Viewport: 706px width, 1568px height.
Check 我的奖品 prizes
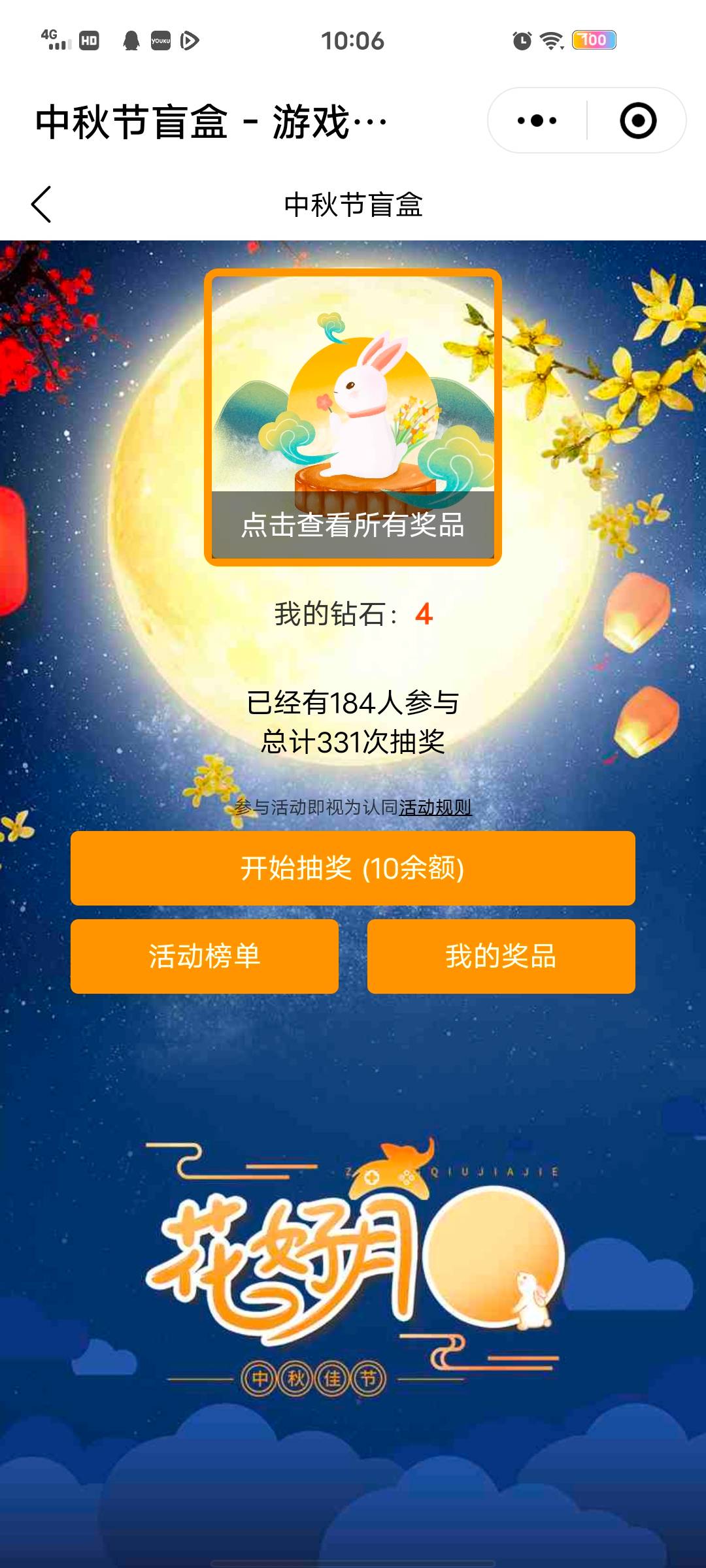click(501, 956)
